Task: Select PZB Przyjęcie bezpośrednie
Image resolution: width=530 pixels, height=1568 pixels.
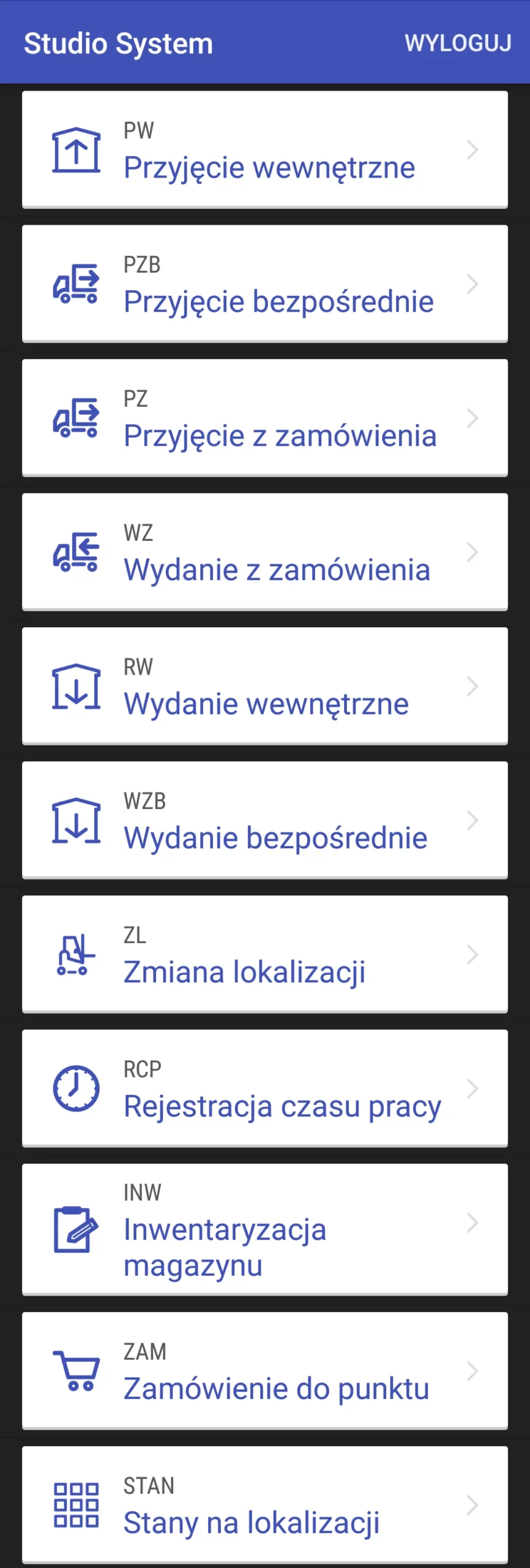Action: click(264, 284)
